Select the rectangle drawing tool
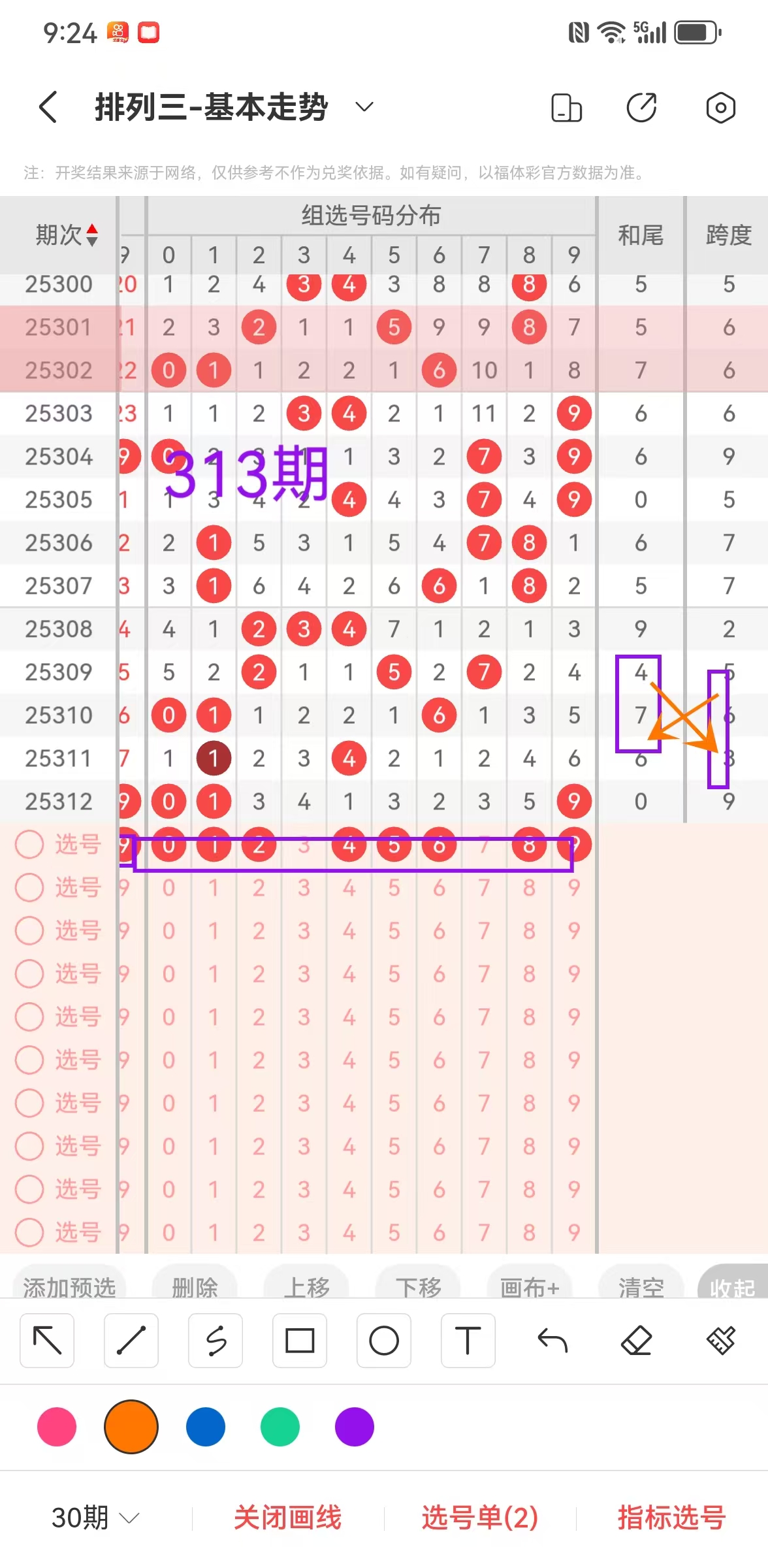This screenshot has height=1568, width=768. point(300,1341)
